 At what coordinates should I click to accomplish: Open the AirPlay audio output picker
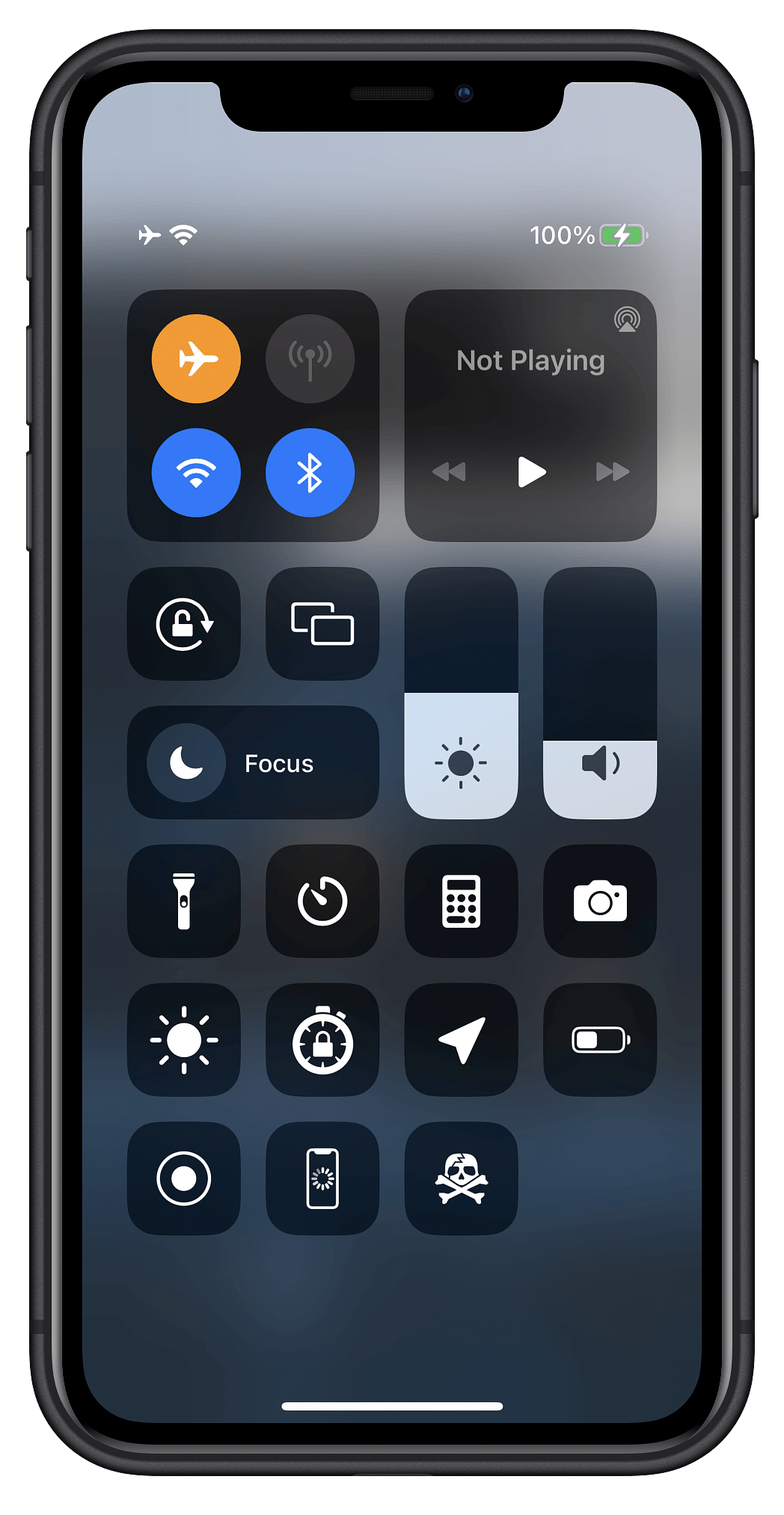pyautogui.click(x=627, y=319)
